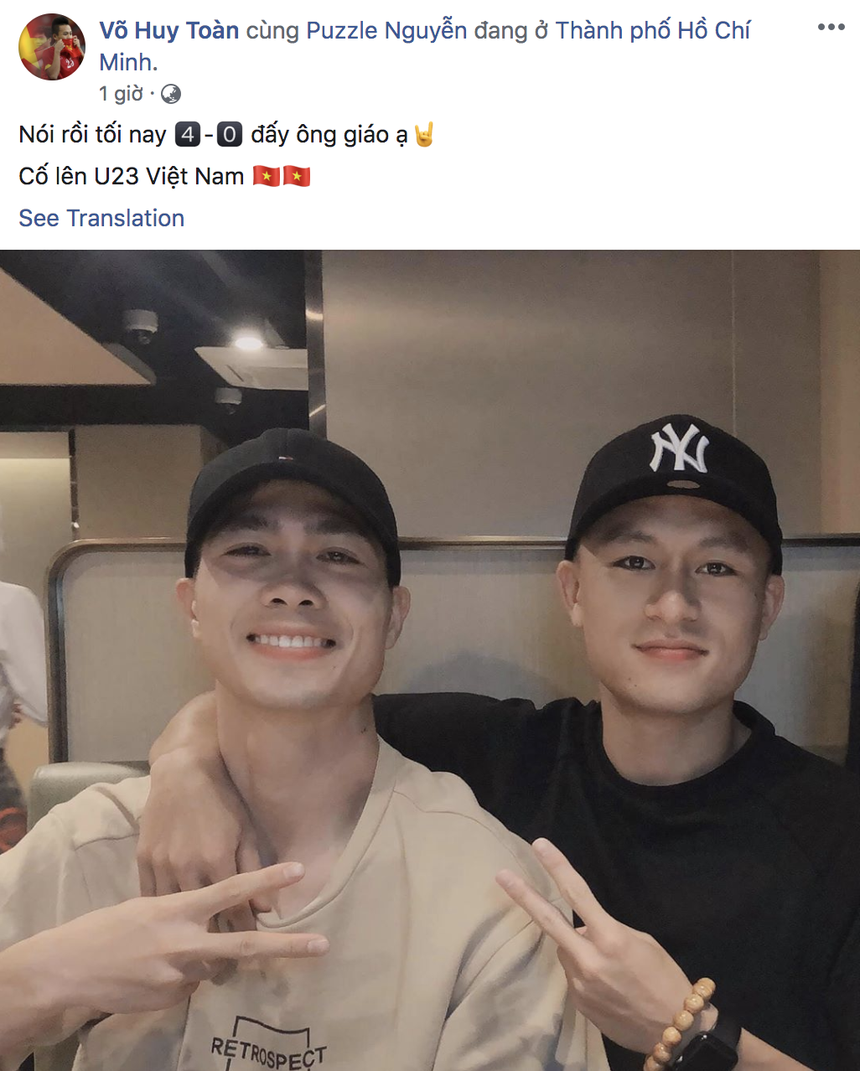Open the post photo in full view
The height and width of the screenshot is (1071, 860).
[x=430, y=660]
